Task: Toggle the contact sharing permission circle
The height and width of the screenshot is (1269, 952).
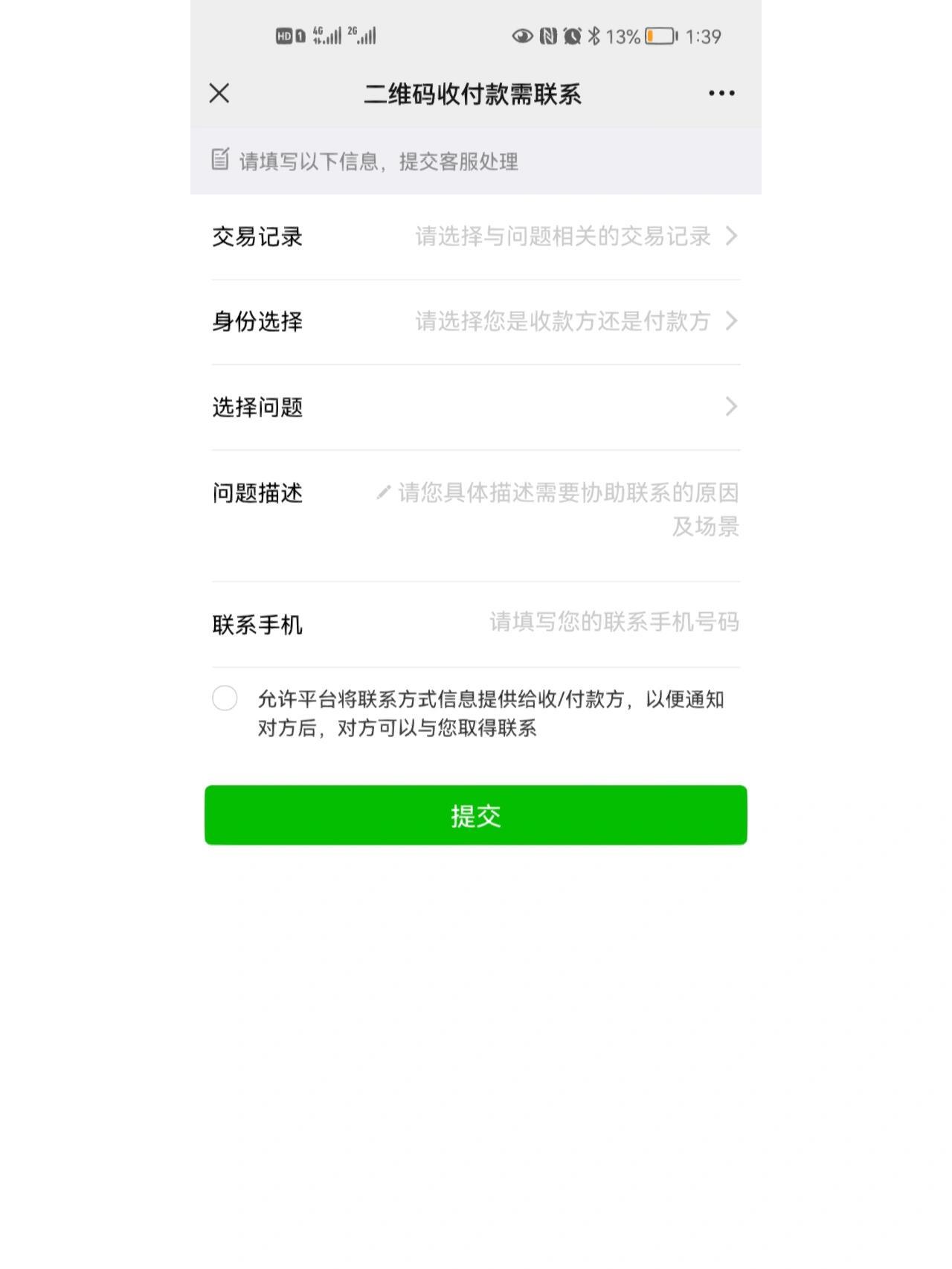Action: pyautogui.click(x=224, y=700)
